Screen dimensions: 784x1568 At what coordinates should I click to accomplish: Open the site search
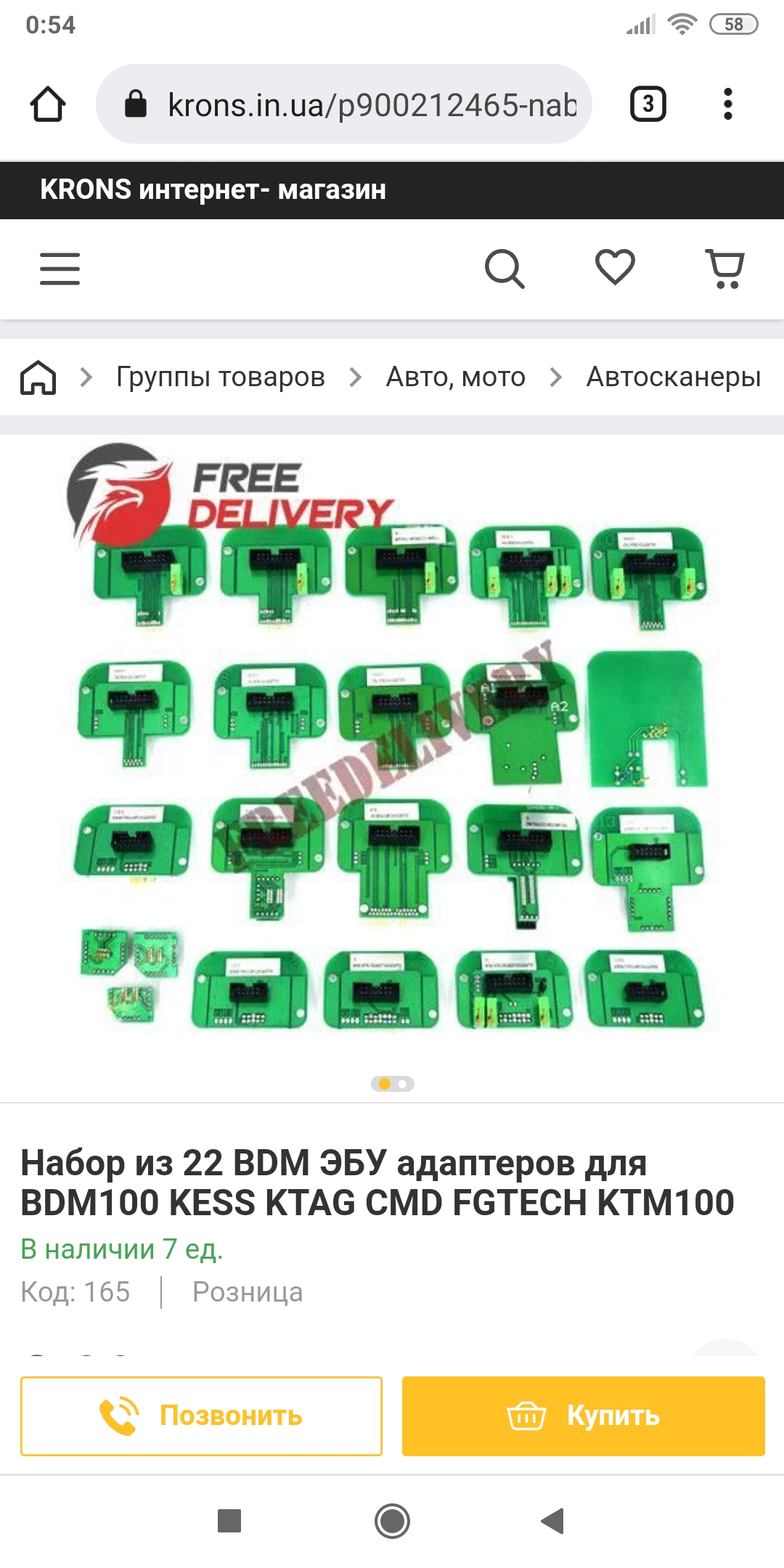(504, 269)
